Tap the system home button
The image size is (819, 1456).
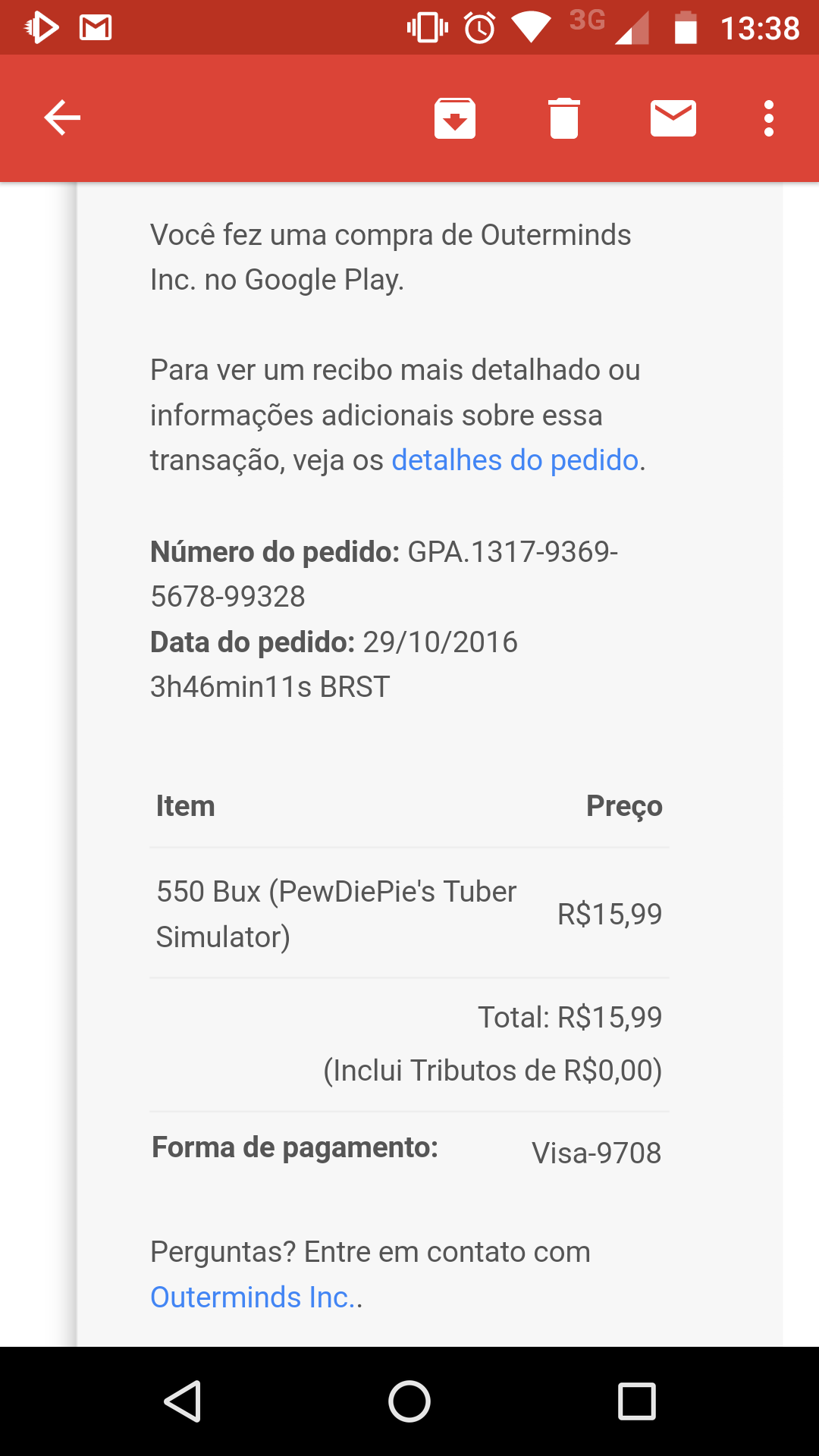[x=409, y=1401]
